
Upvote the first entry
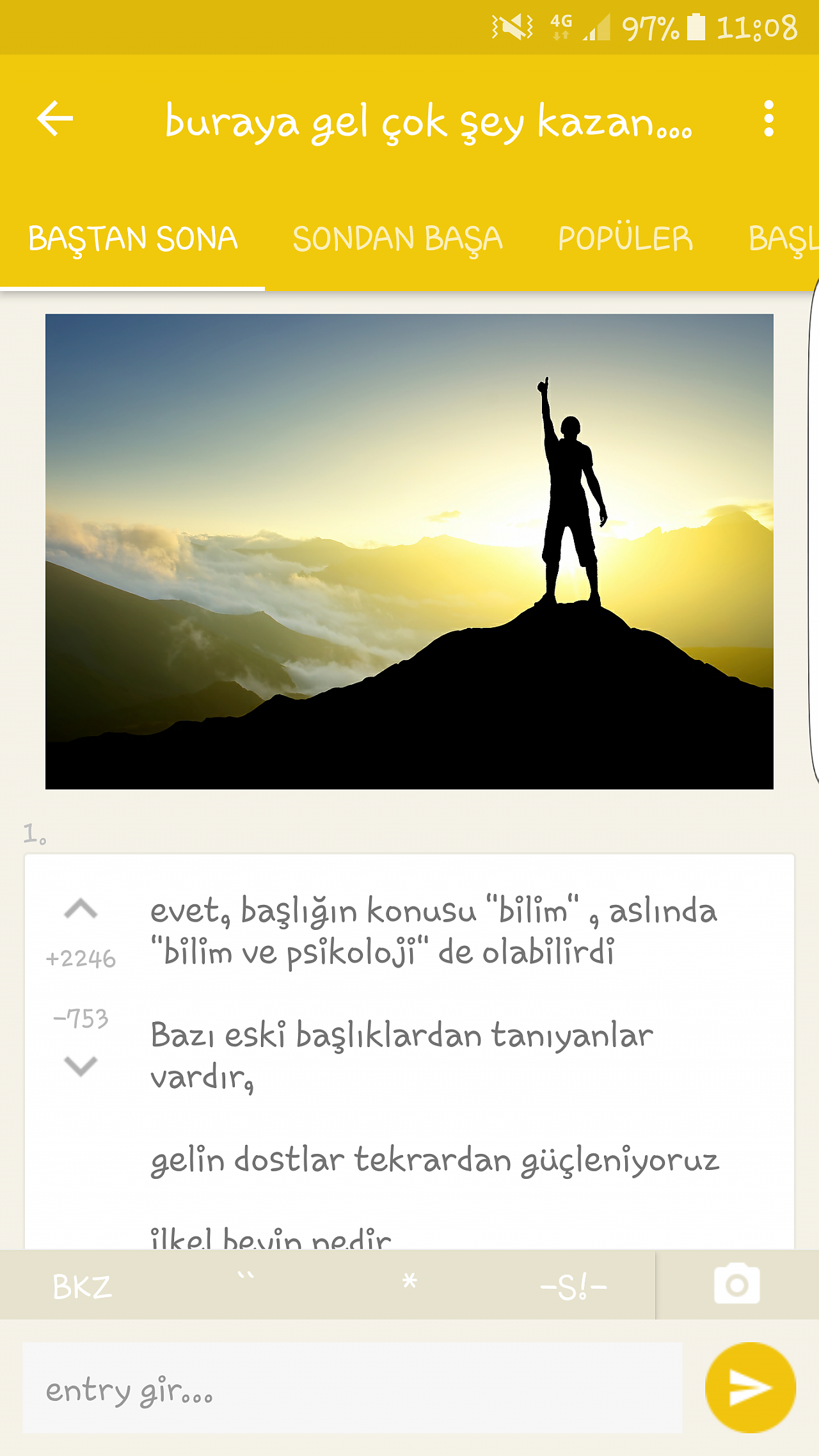click(81, 909)
